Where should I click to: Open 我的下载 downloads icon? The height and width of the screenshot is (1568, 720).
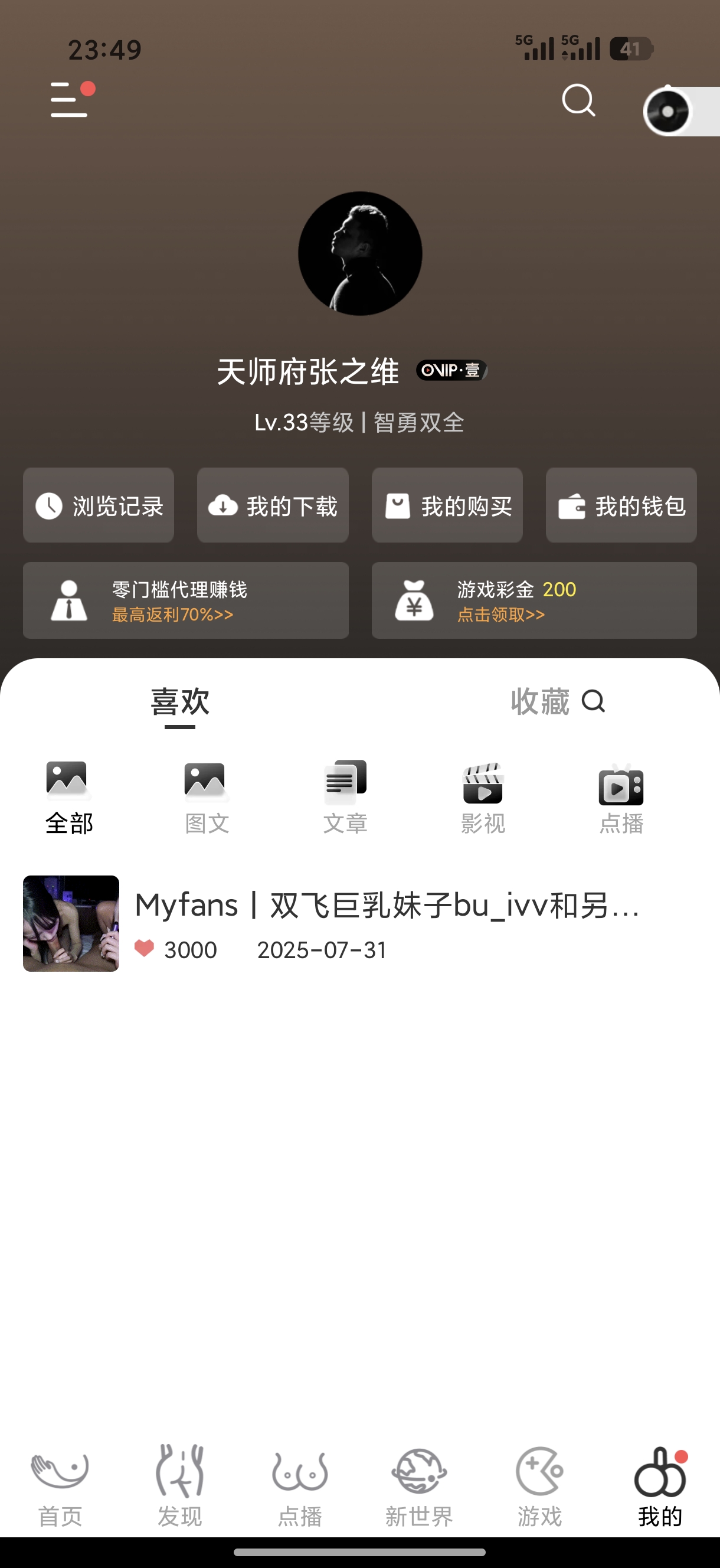272,505
